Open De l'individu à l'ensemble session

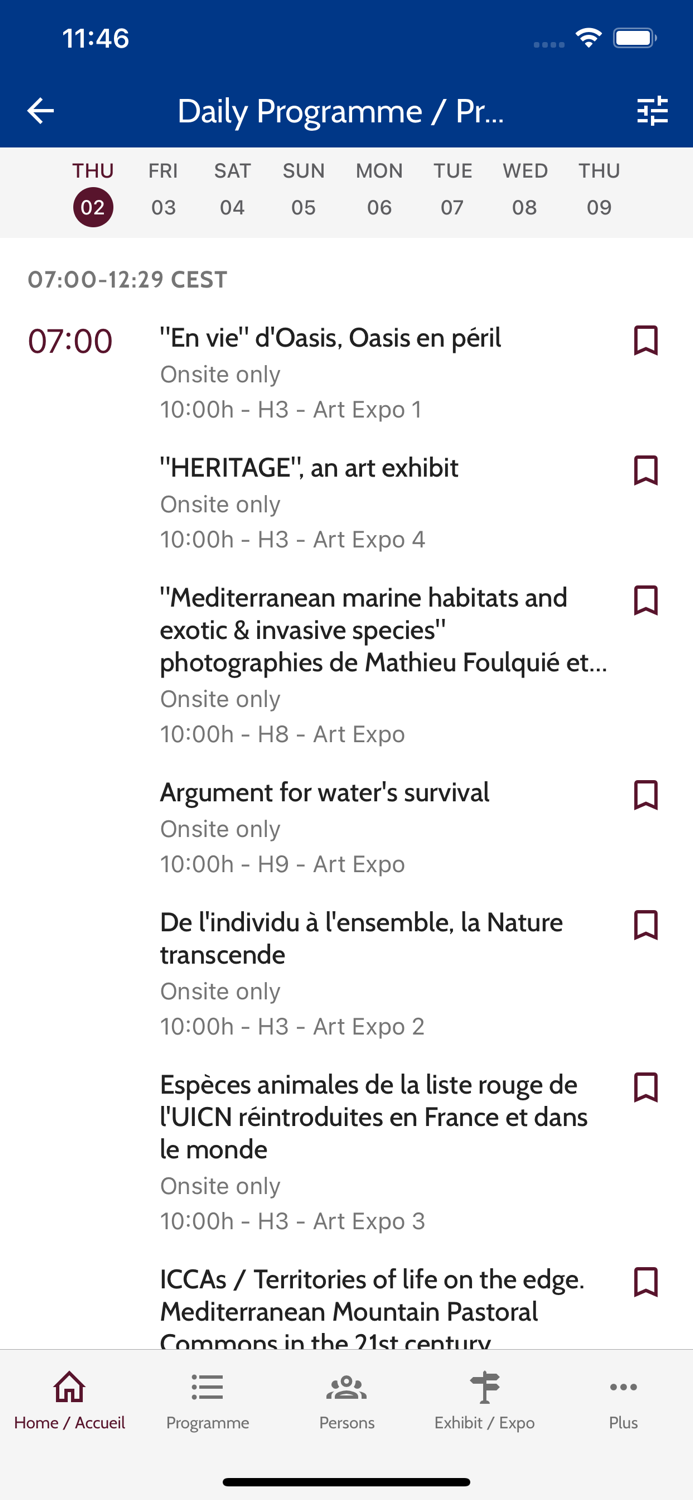361,938
